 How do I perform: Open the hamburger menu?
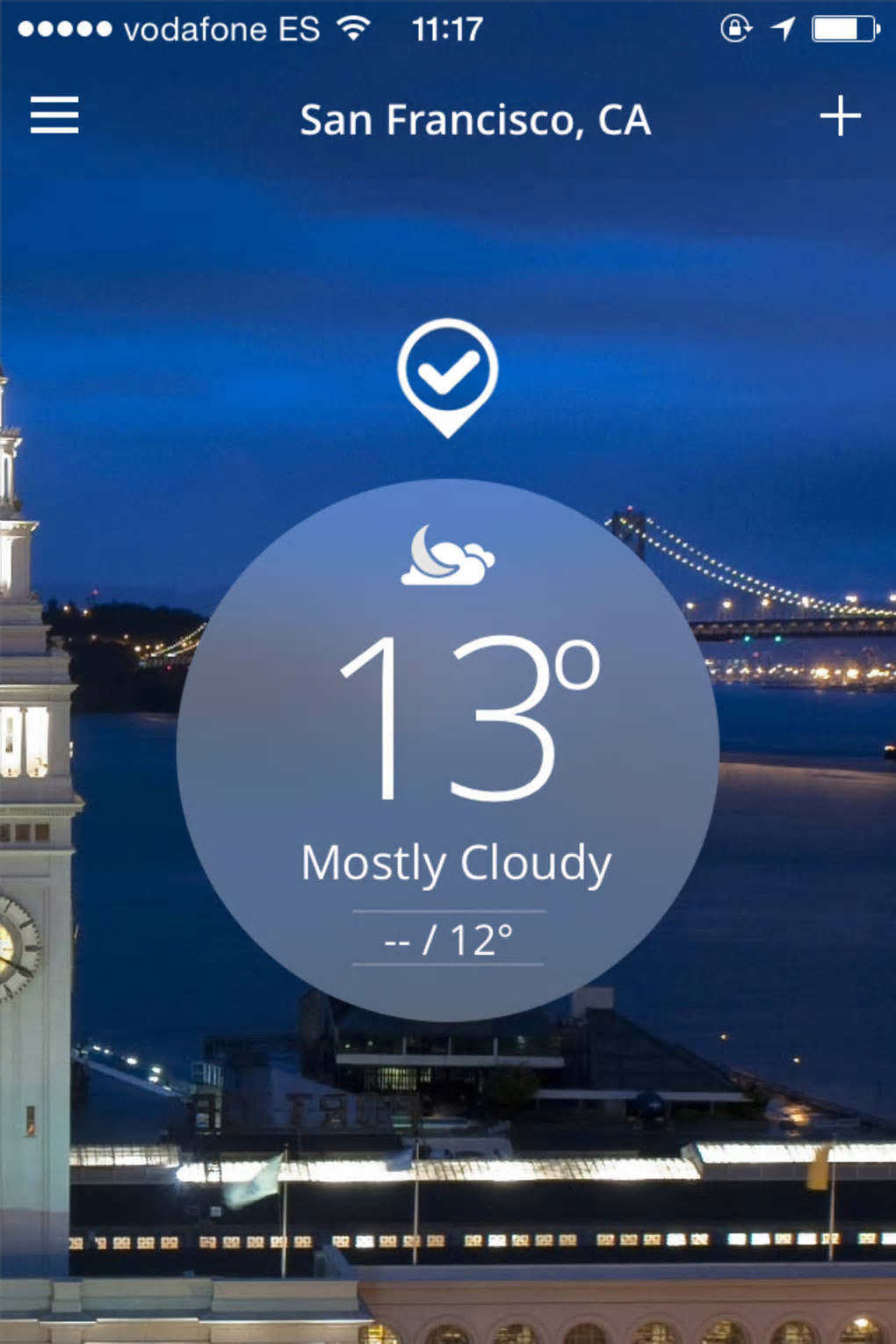click(54, 116)
